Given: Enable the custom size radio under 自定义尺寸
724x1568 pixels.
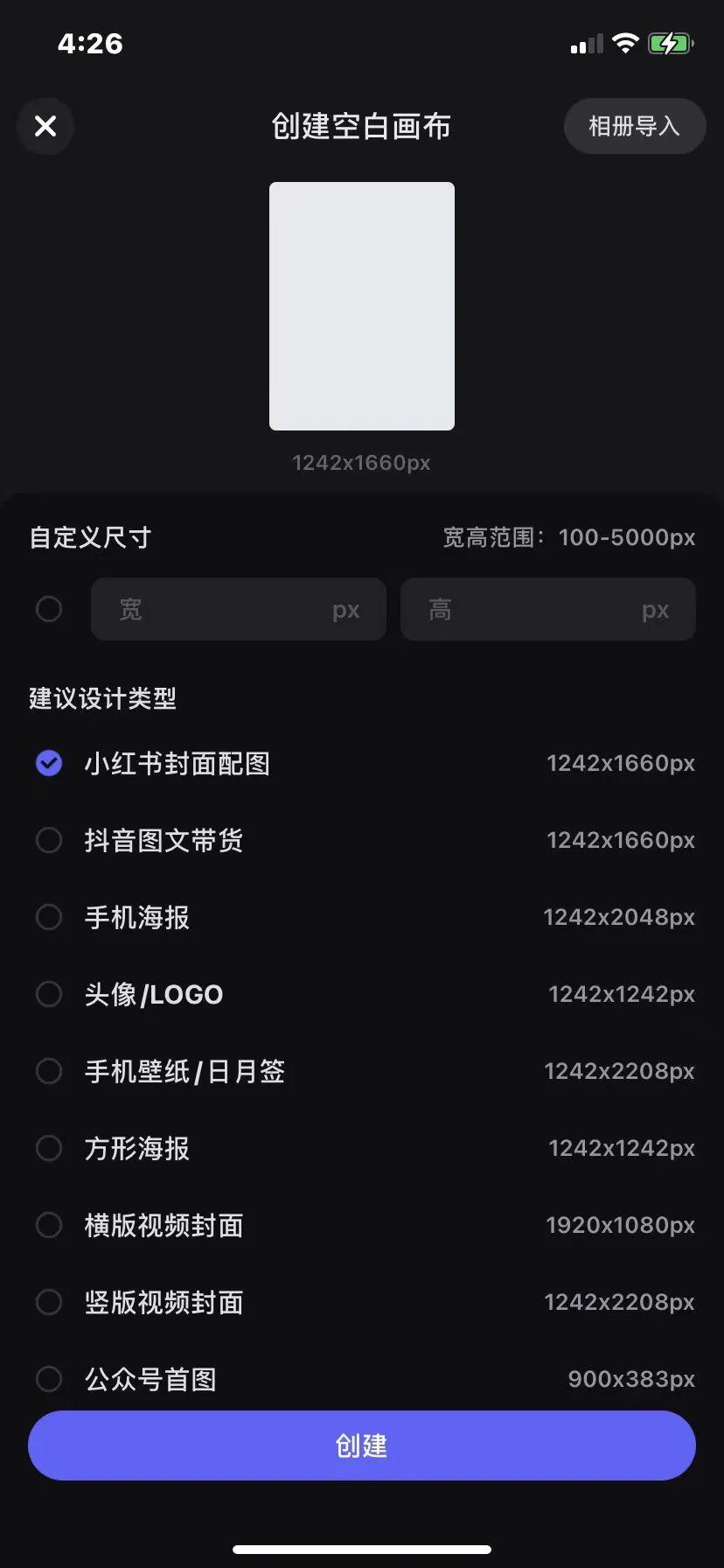Looking at the screenshot, I should 49,609.
